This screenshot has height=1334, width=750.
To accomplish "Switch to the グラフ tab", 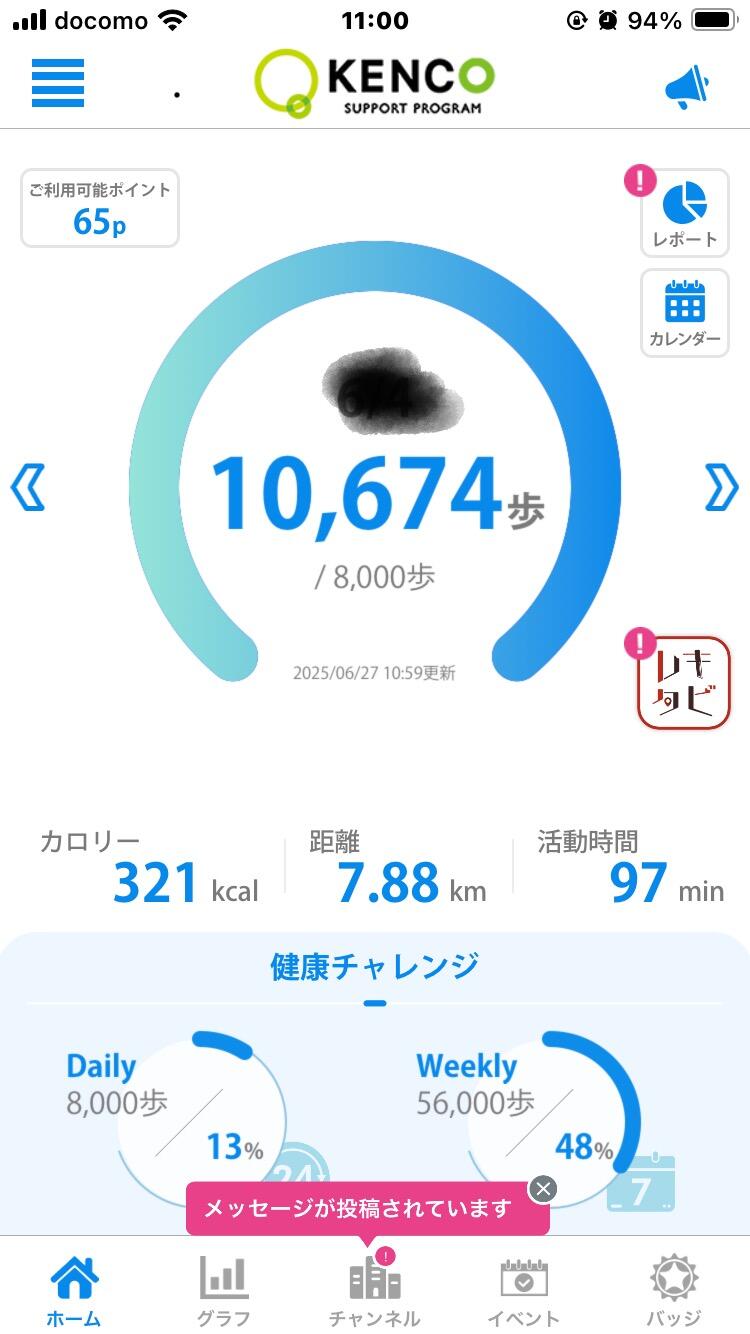I will 224,1292.
